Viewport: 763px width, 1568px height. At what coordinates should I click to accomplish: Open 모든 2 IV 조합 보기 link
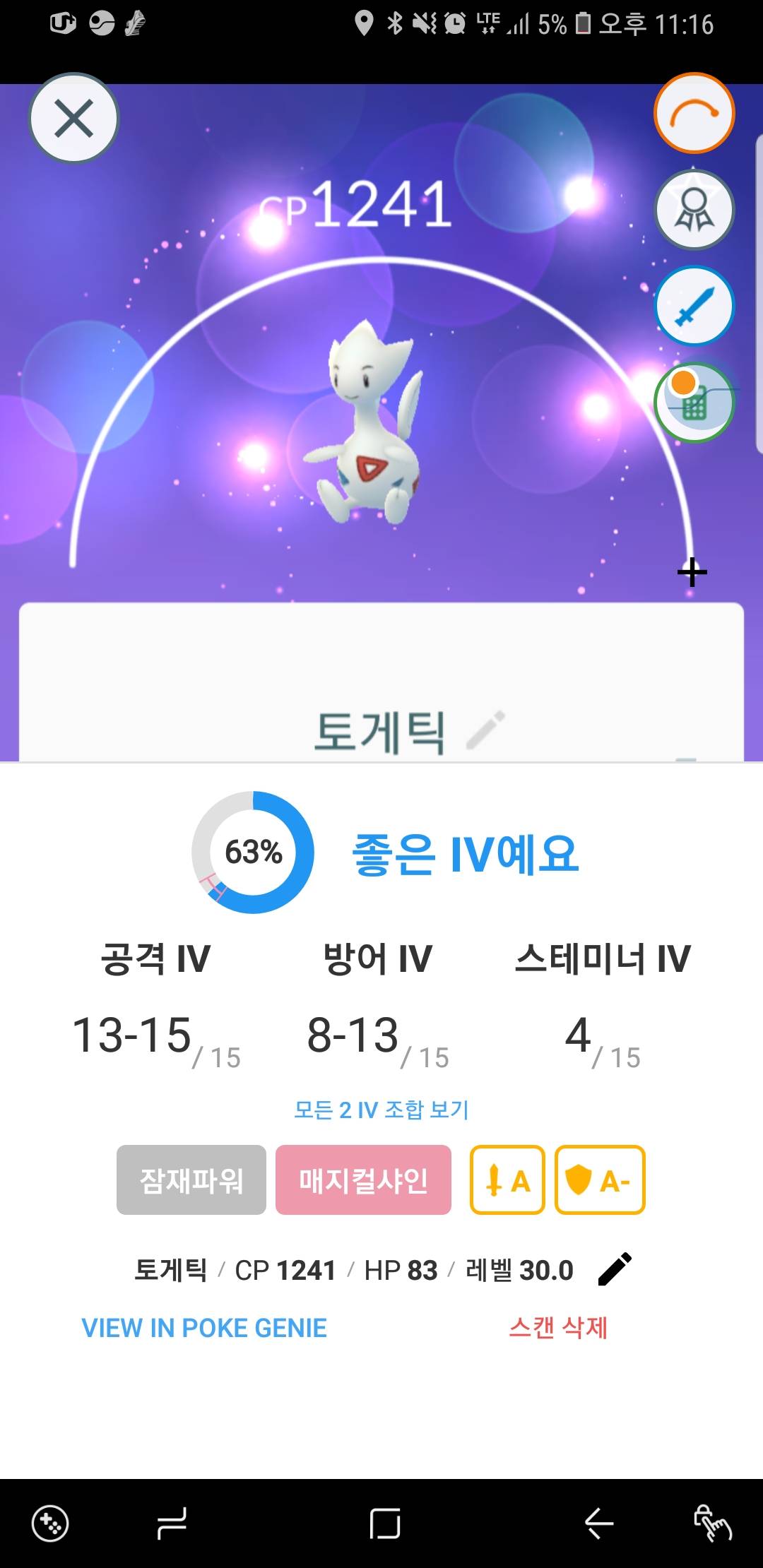pyautogui.click(x=381, y=1110)
